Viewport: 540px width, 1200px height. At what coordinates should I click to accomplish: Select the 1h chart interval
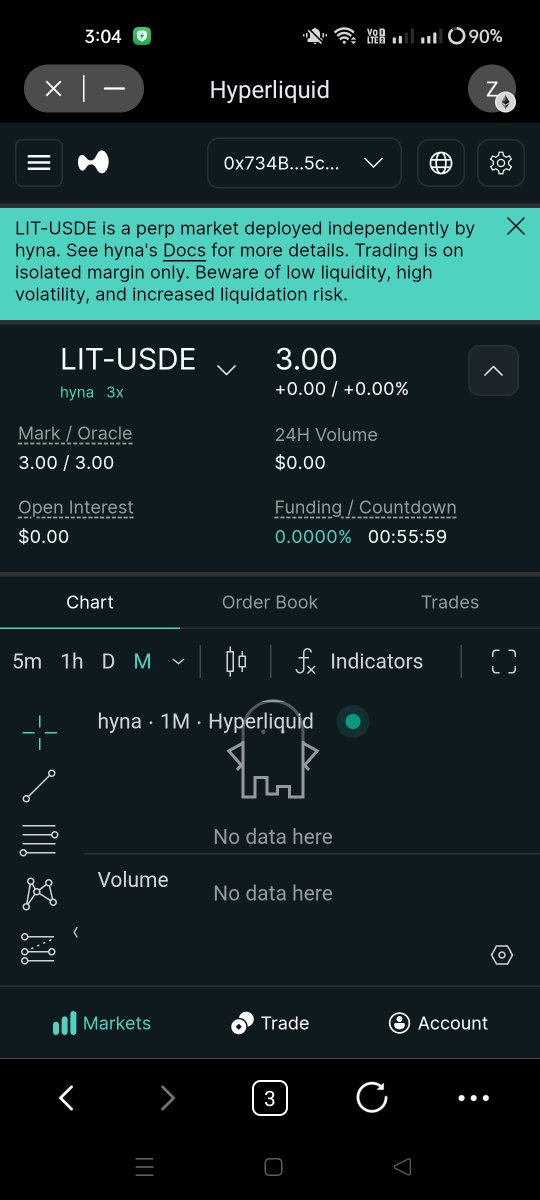click(72, 661)
